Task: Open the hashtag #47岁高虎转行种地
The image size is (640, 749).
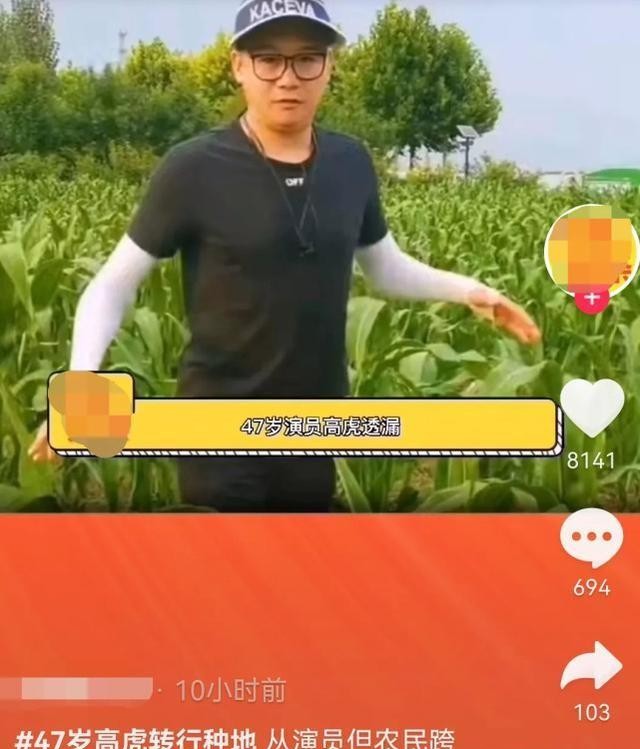Action: 138,738
